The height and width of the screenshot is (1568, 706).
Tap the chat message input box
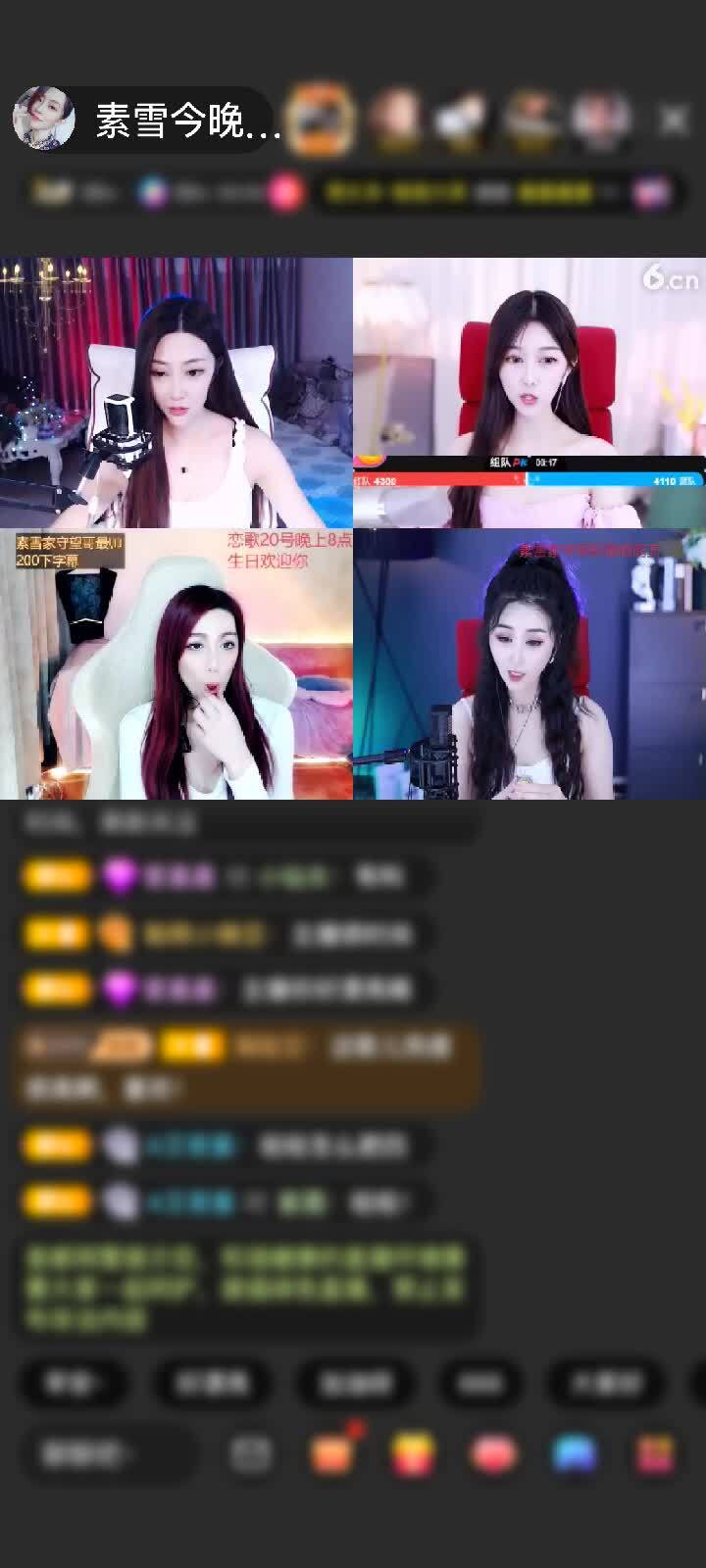pos(108,1453)
